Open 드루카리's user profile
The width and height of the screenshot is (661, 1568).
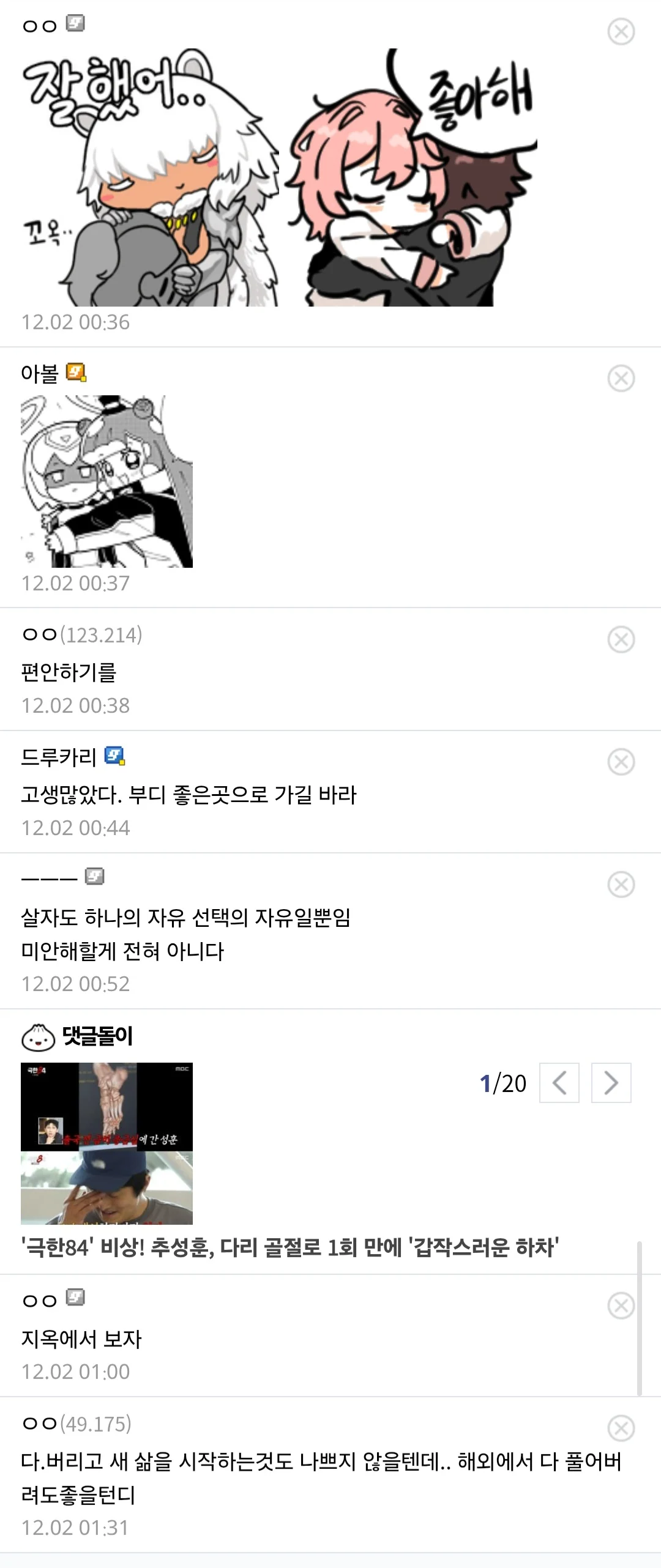click(59, 757)
